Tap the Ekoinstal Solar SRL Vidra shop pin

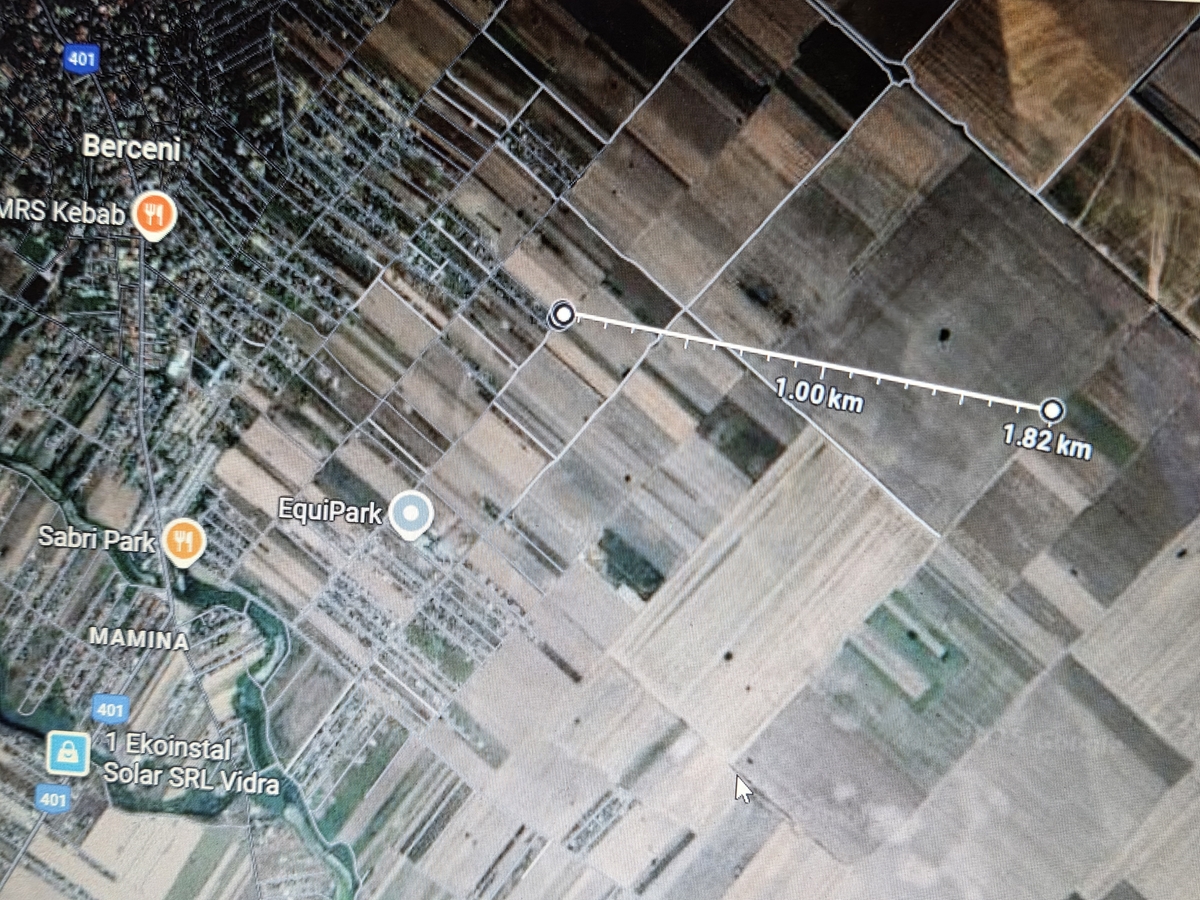67,752
